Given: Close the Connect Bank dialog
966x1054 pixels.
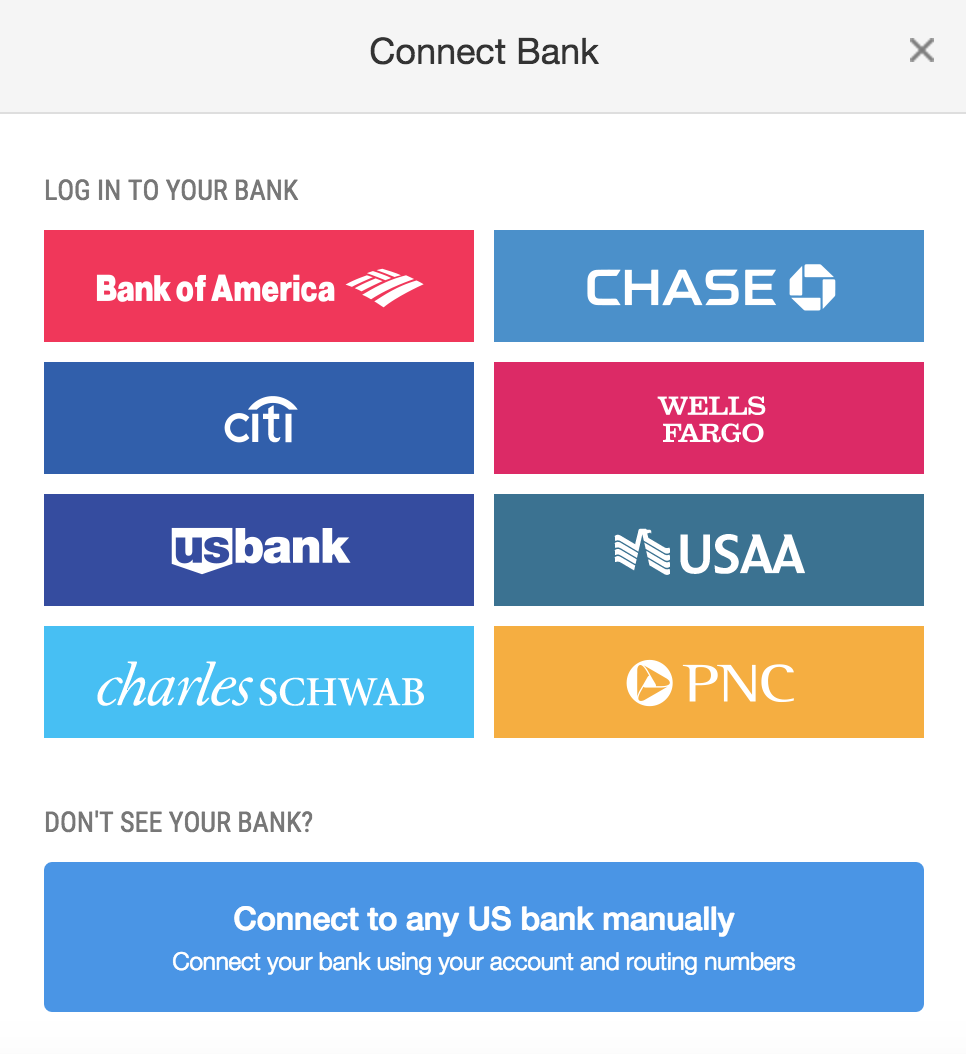Looking at the screenshot, I should pyautogui.click(x=921, y=50).
